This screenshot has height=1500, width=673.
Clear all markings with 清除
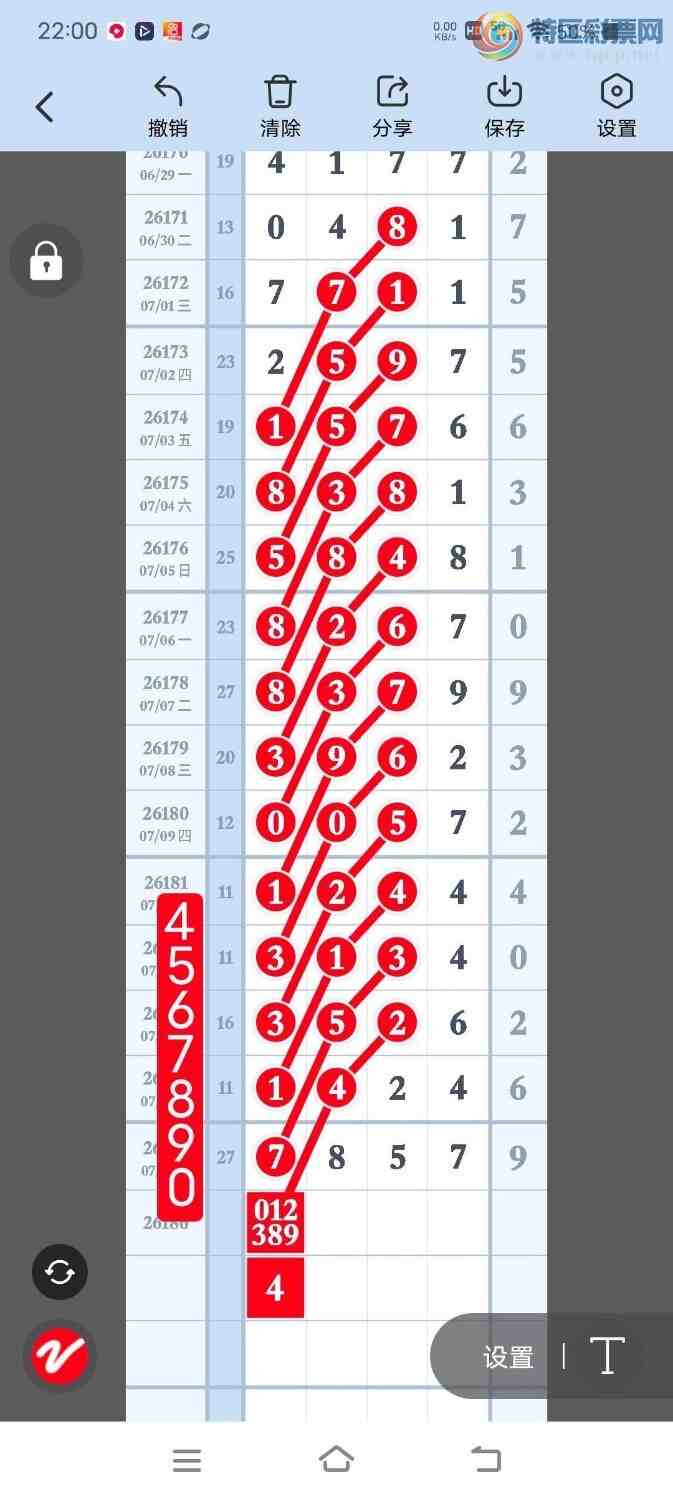280,107
